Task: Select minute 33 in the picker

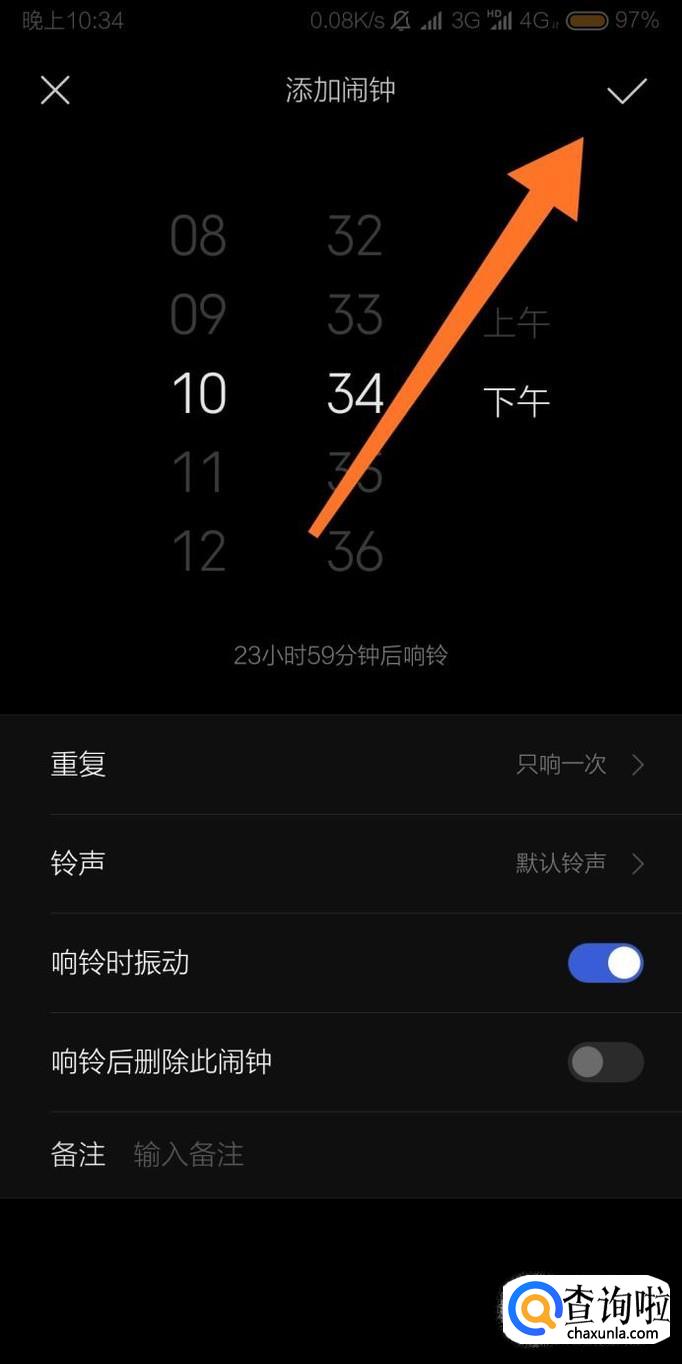Action: 355,315
